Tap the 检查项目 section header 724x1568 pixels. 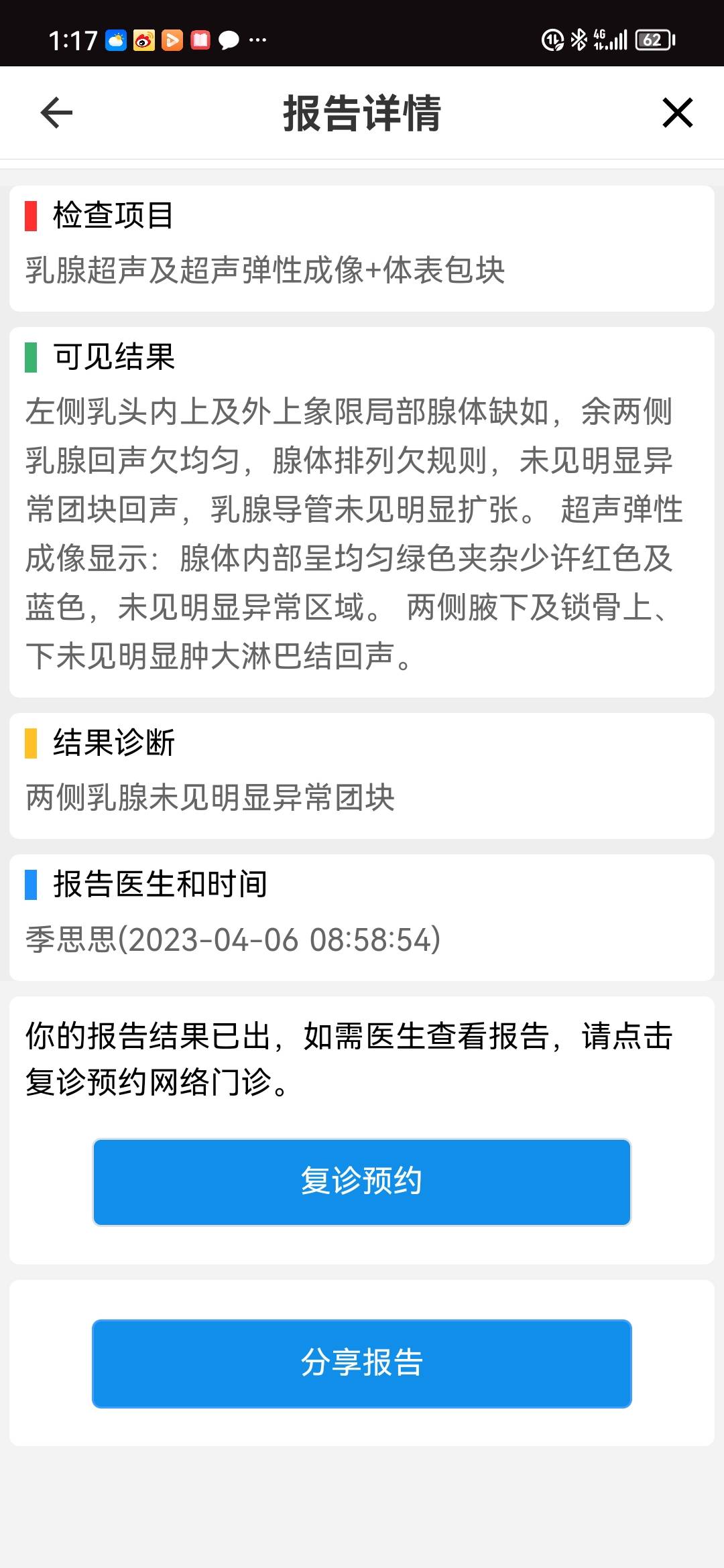[x=111, y=214]
